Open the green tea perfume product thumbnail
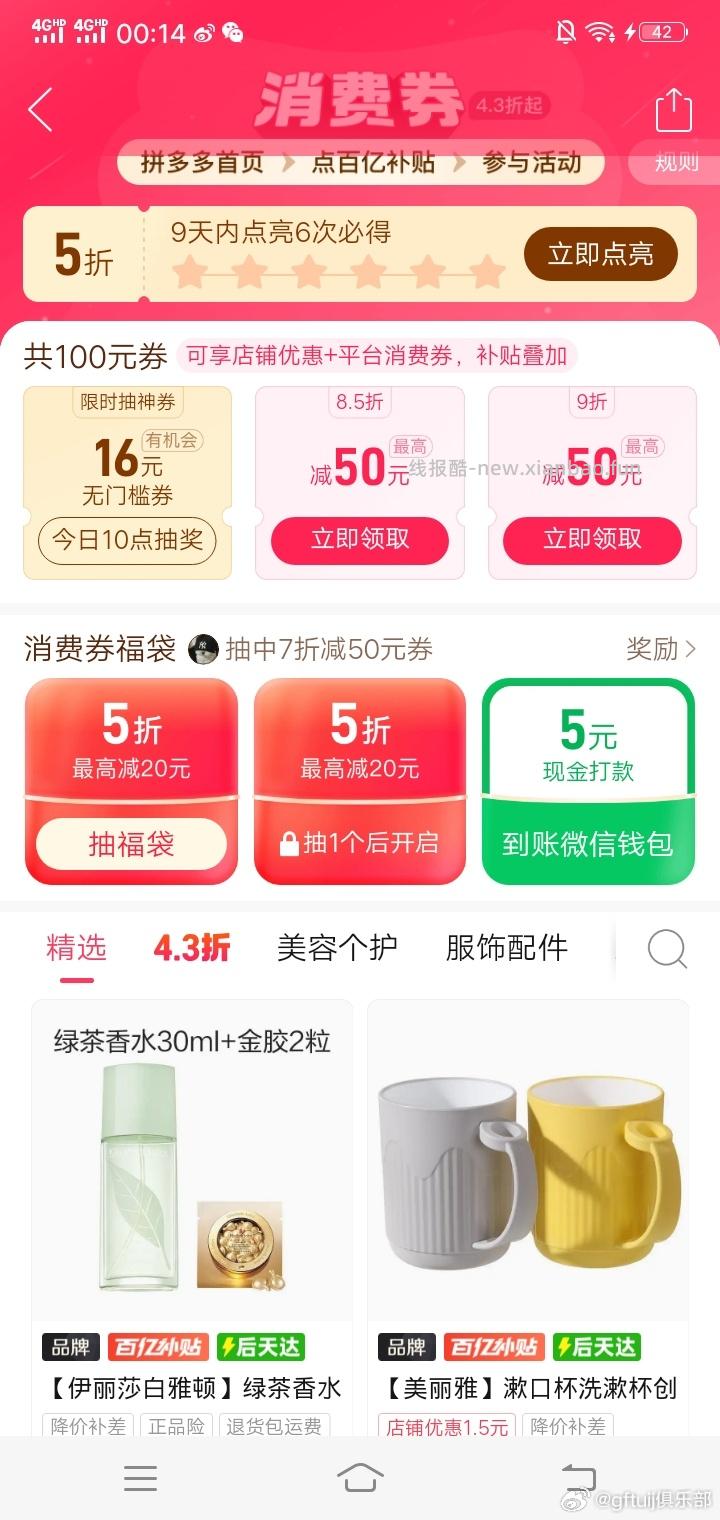Viewport: 720px width, 1520px height. 192,1180
